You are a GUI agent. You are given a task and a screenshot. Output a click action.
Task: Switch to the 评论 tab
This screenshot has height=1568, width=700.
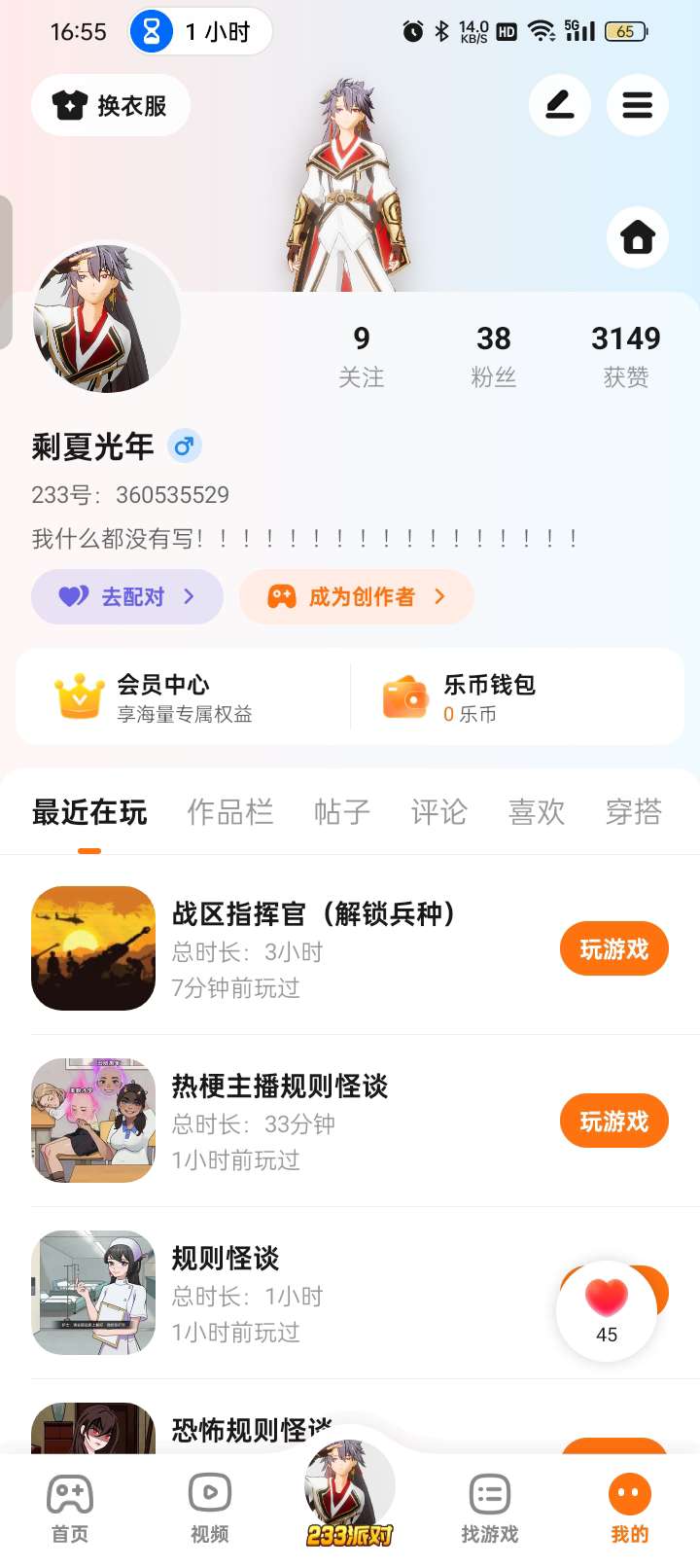[438, 812]
